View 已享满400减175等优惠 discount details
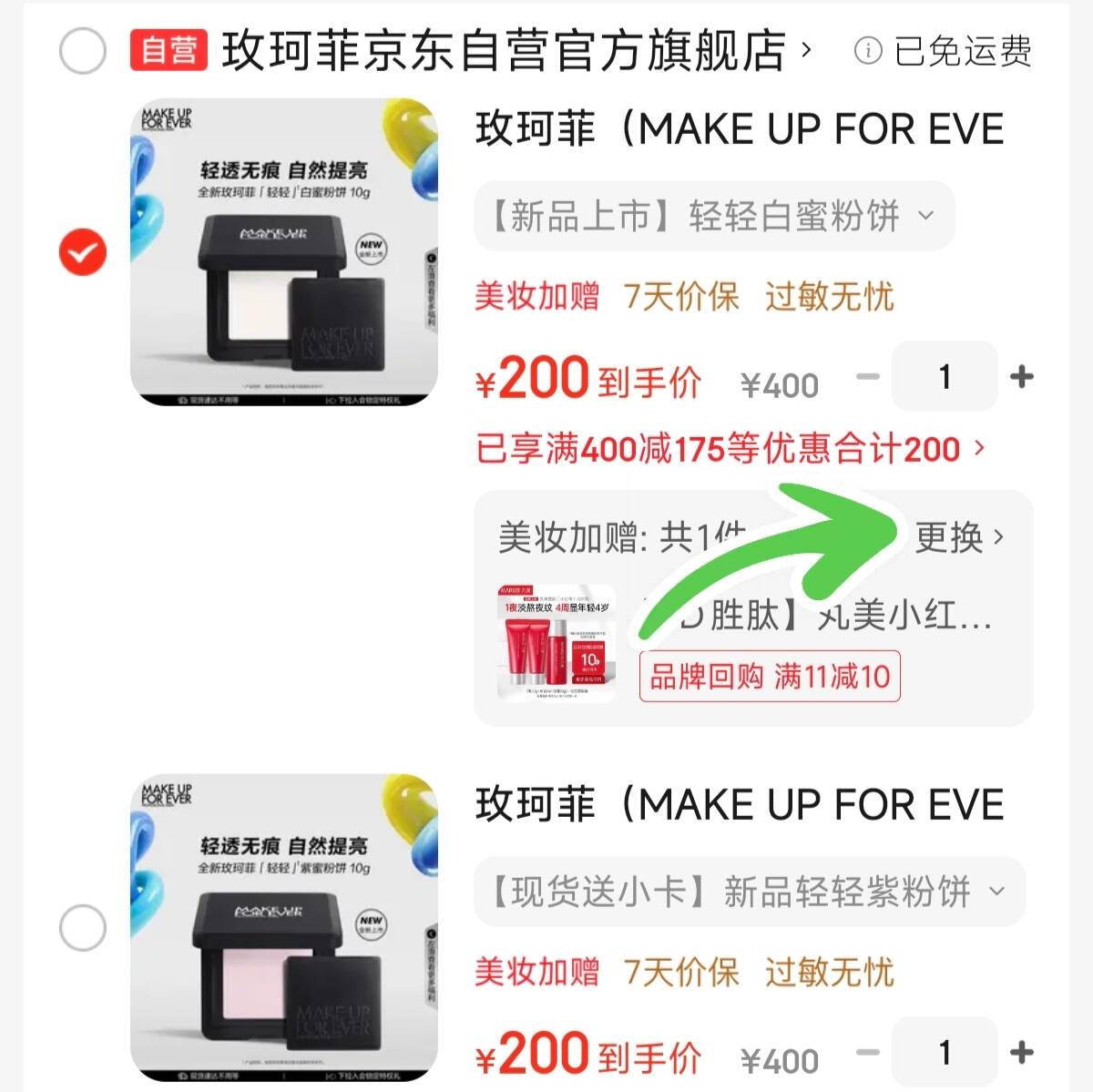The height and width of the screenshot is (1092, 1093). [x=730, y=449]
